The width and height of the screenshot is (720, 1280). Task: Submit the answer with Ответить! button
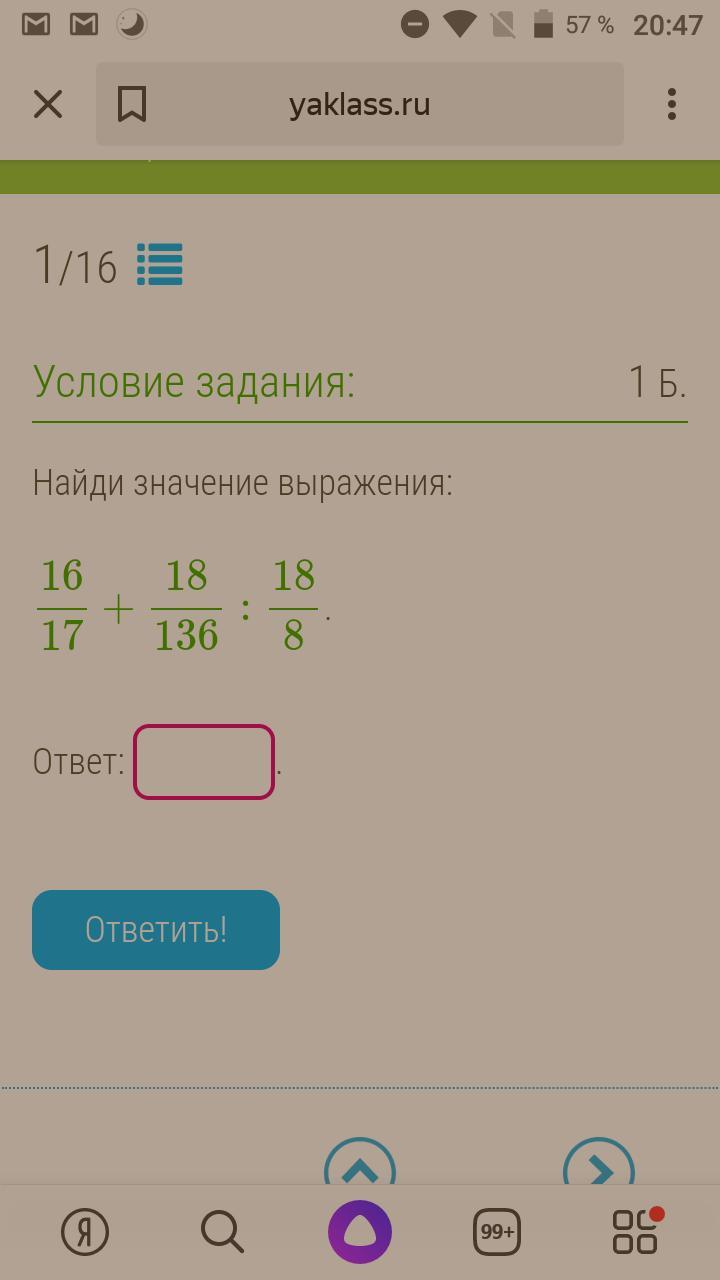coord(156,930)
